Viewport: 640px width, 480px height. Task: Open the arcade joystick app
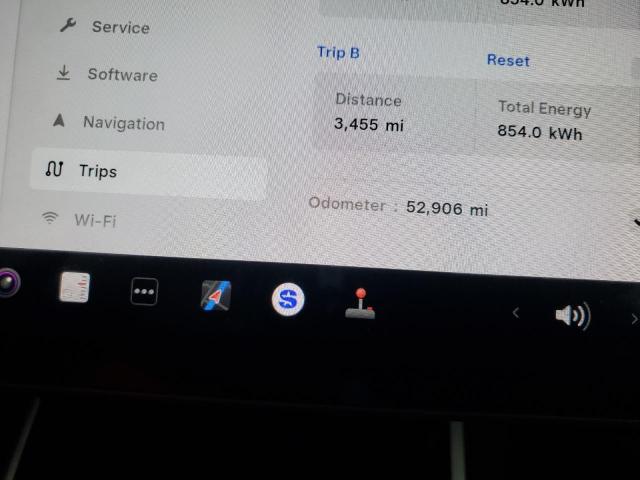pos(360,303)
